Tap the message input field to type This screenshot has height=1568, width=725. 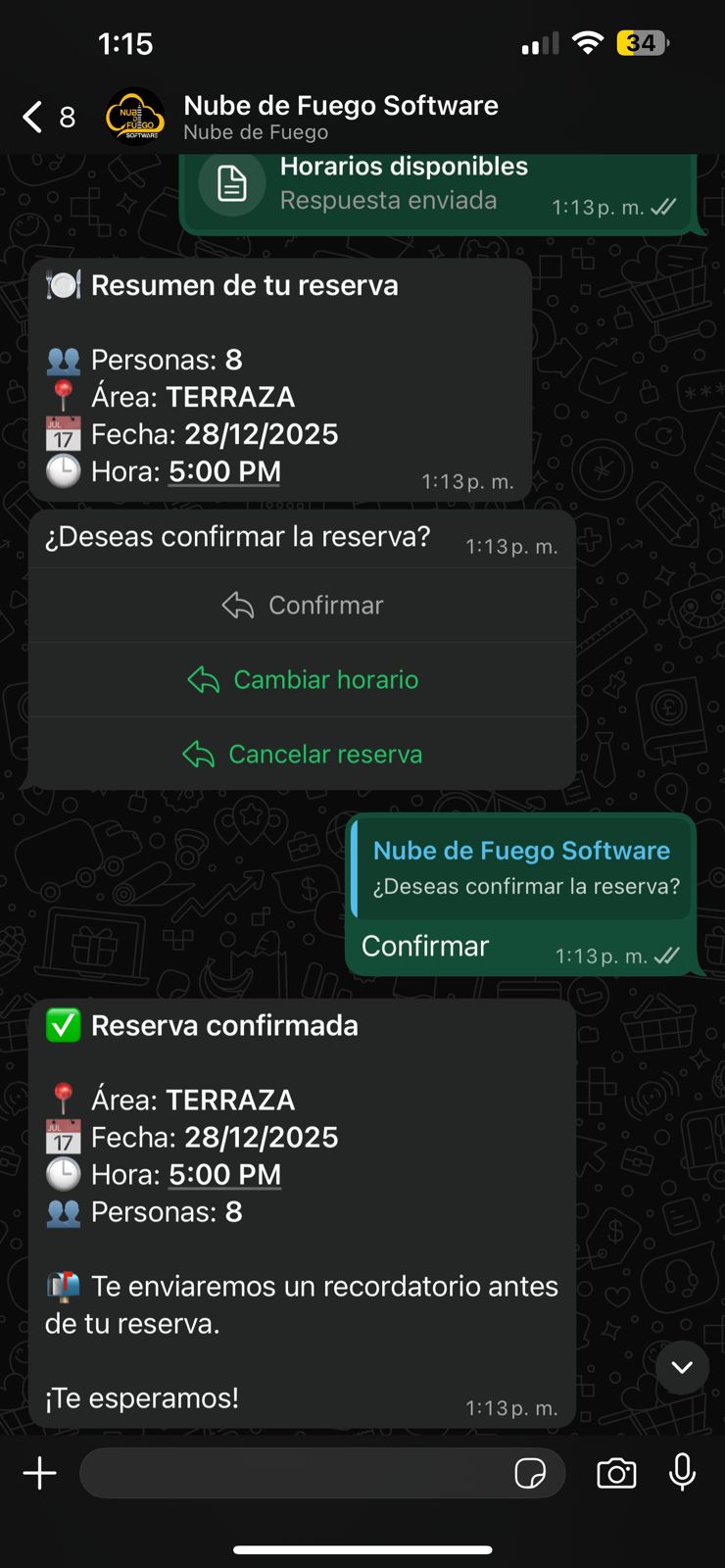click(294, 1473)
